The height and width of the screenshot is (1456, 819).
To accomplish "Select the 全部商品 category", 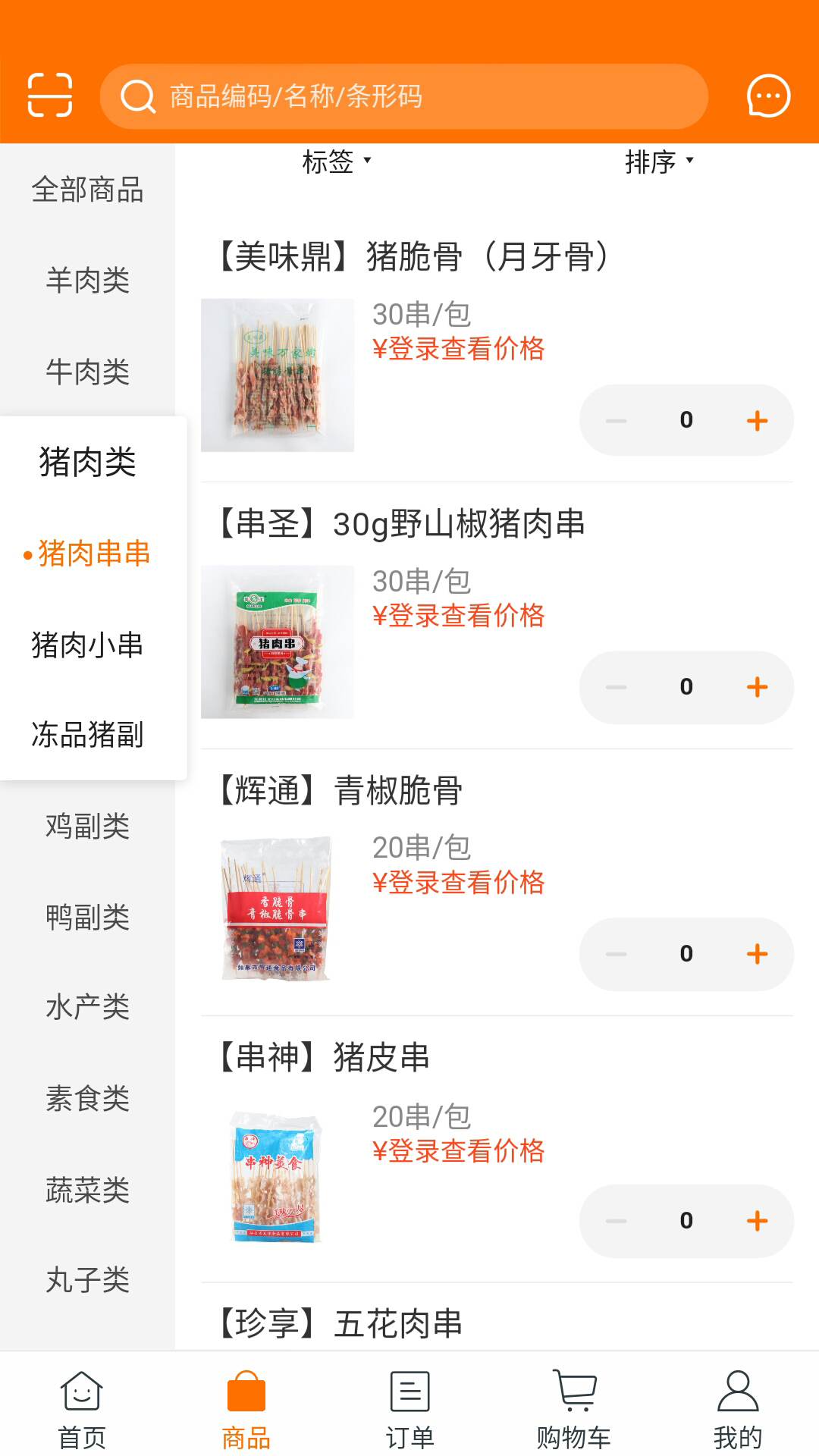I will pyautogui.click(x=87, y=190).
